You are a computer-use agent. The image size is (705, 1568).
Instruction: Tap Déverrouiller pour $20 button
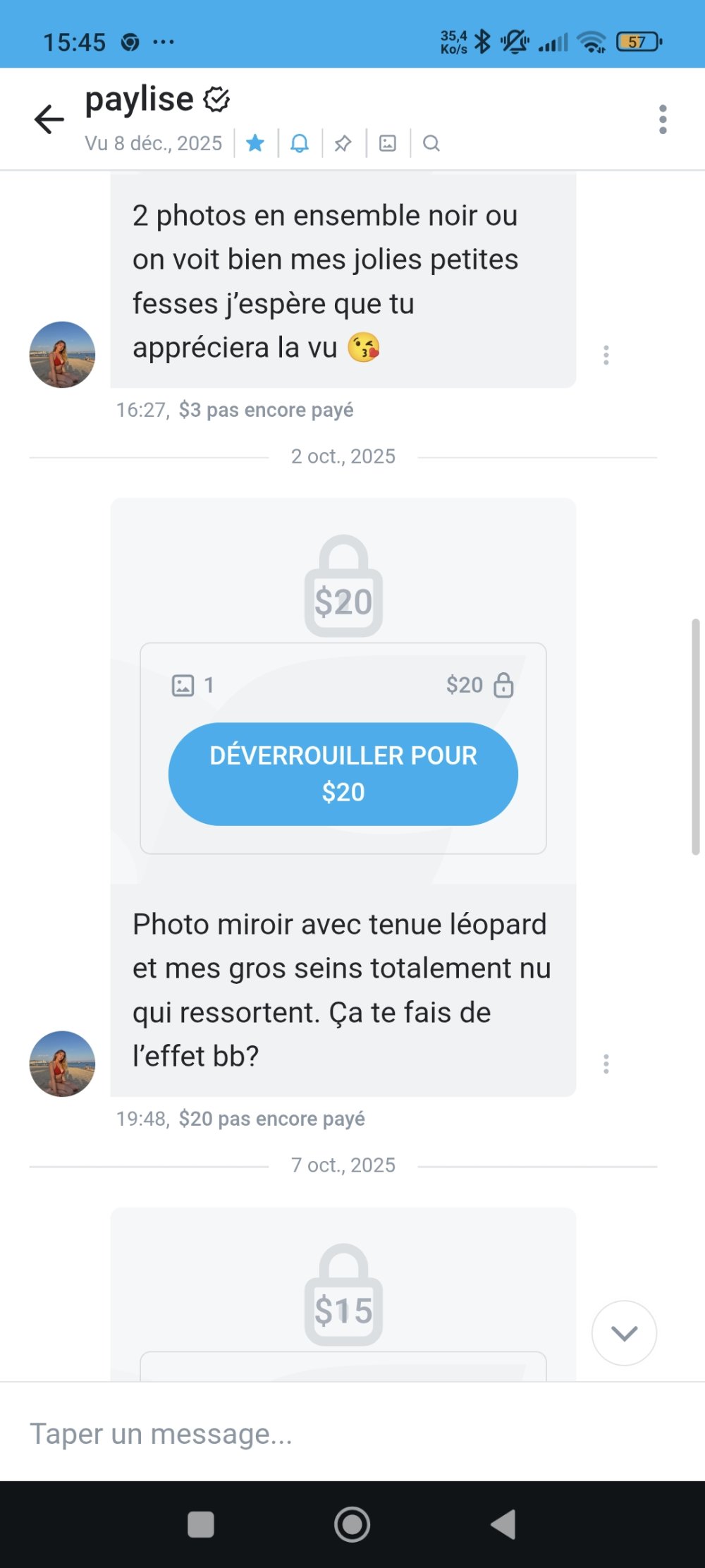click(343, 774)
